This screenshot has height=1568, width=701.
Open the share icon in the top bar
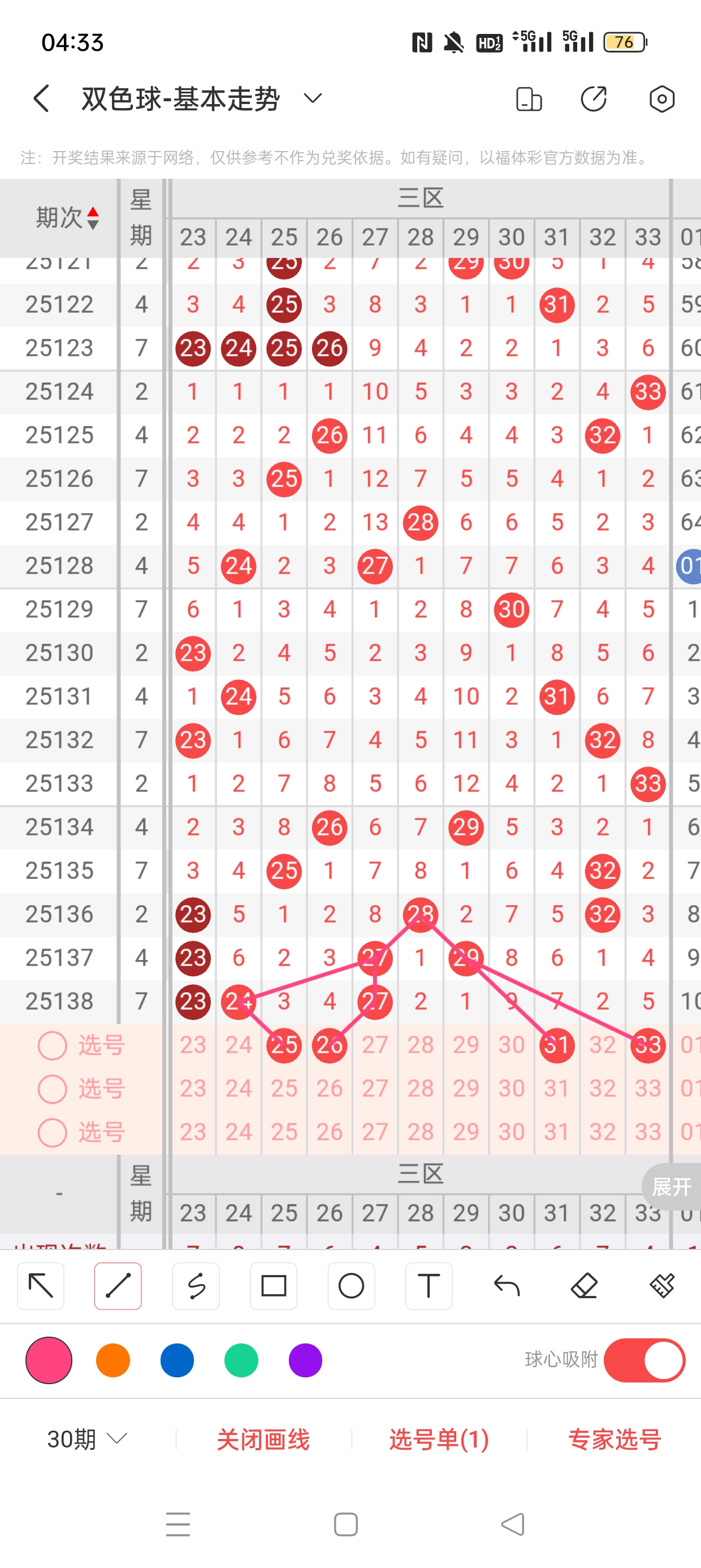point(593,99)
